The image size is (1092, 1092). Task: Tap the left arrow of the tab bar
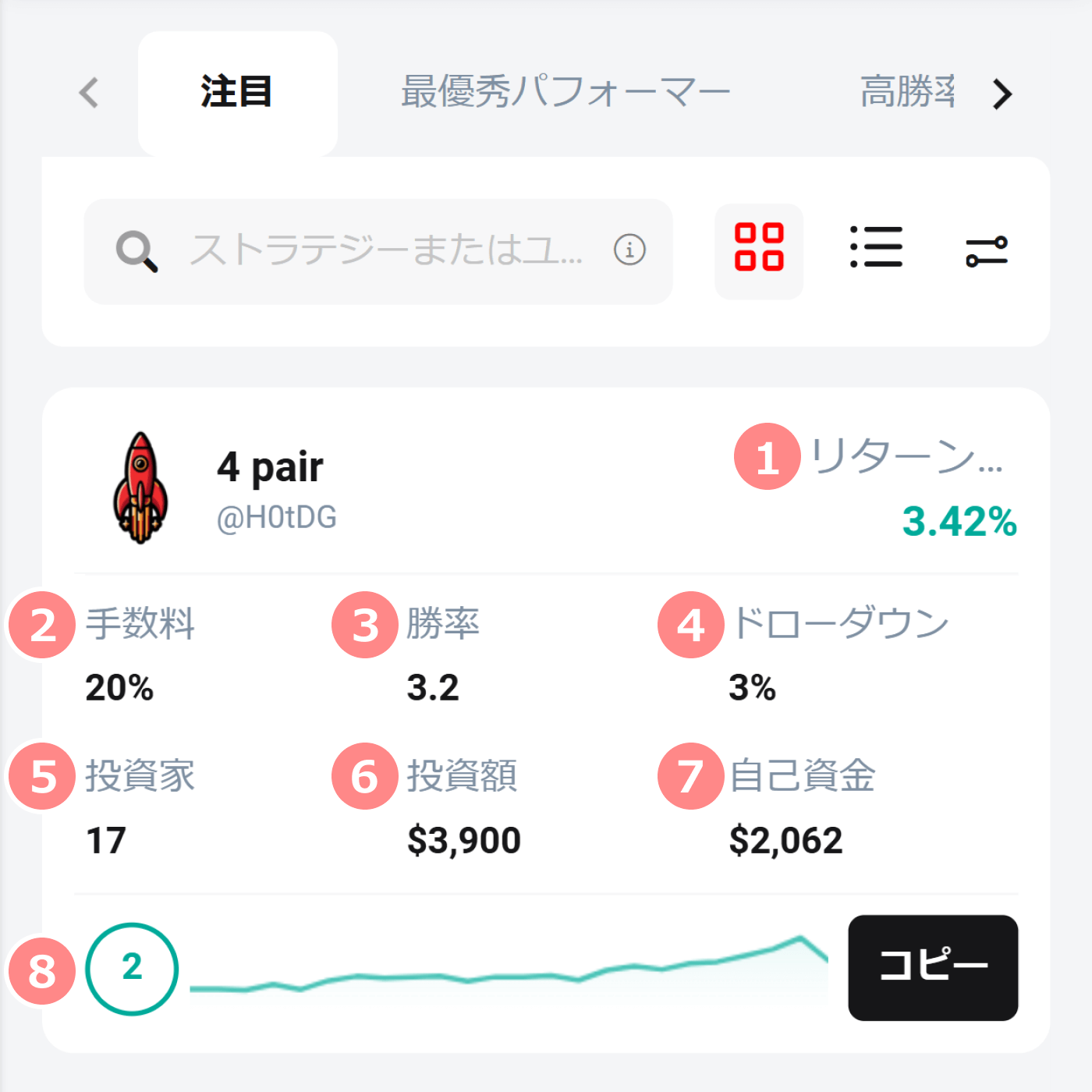pos(90,93)
